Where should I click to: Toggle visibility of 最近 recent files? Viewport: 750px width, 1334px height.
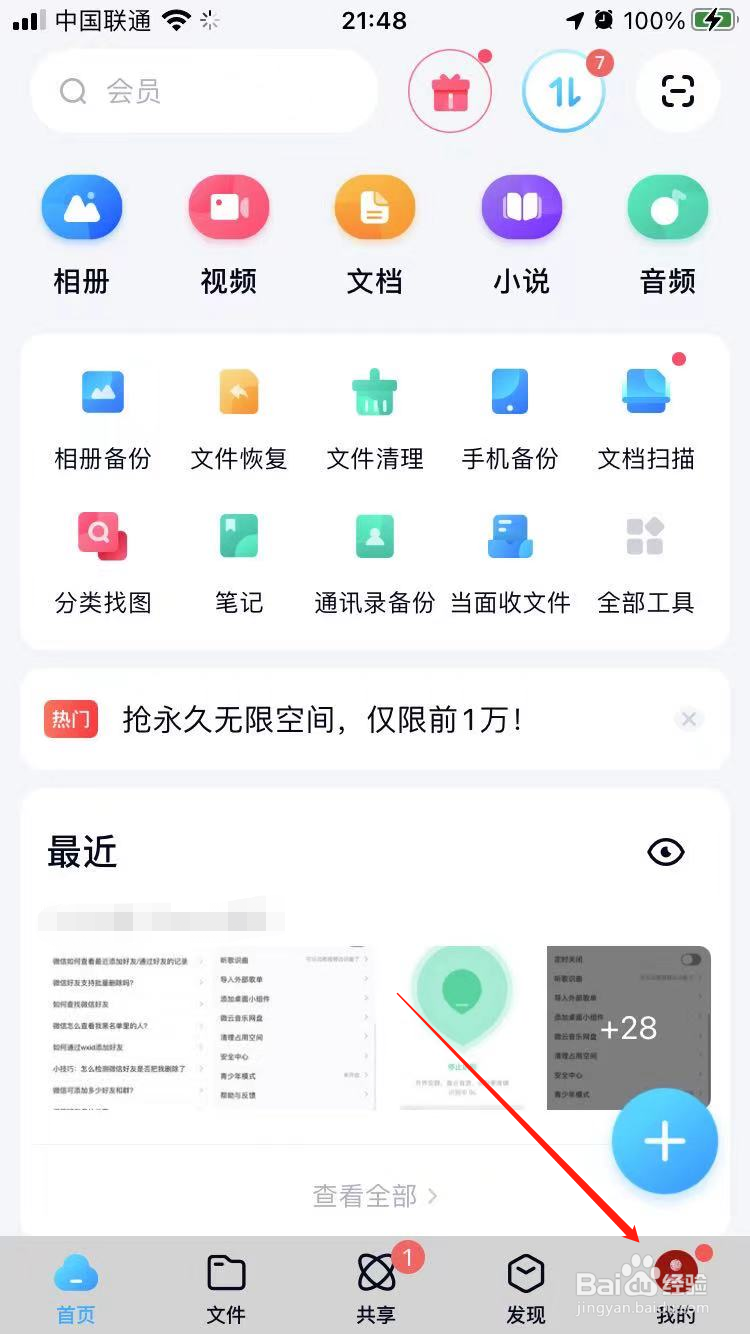click(666, 852)
